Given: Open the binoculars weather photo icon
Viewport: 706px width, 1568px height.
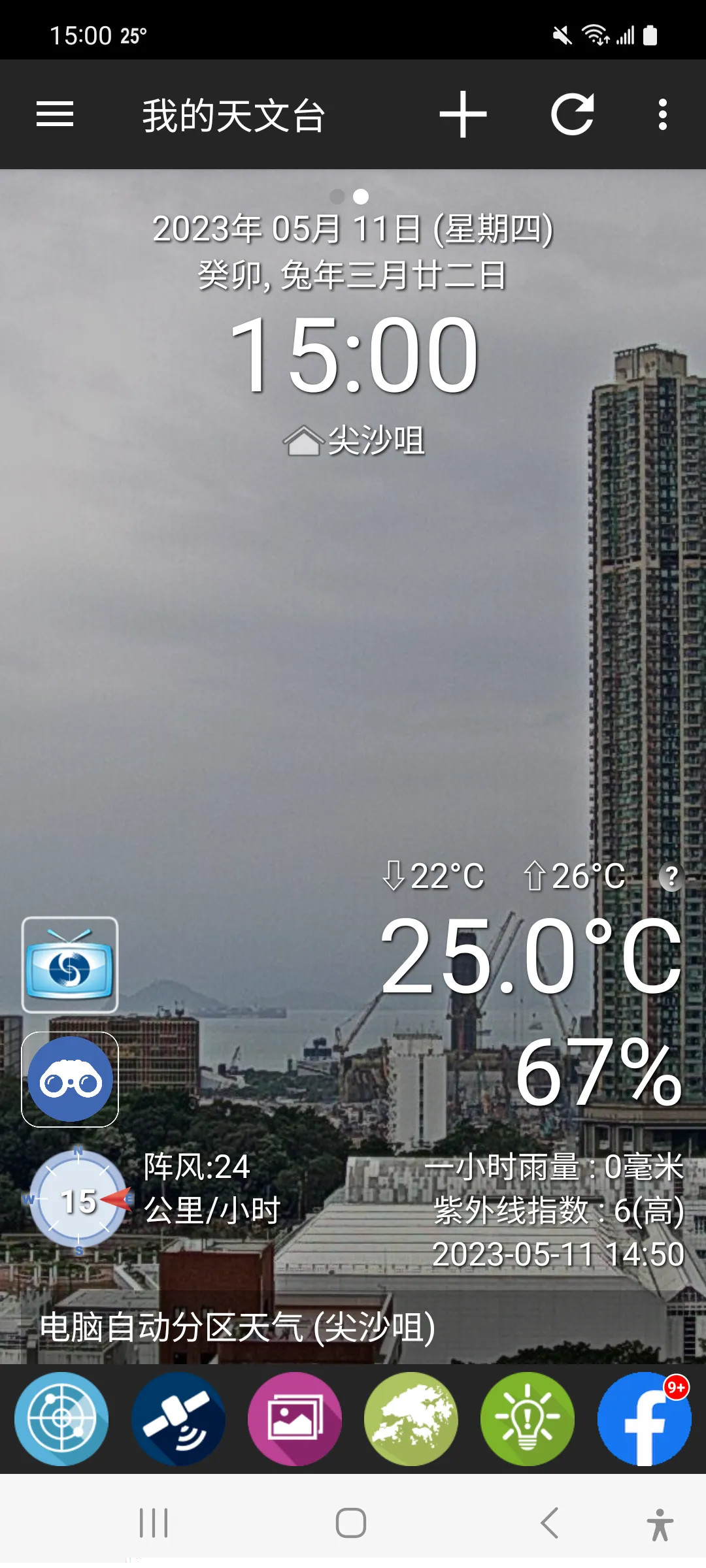Looking at the screenshot, I should (70, 1079).
